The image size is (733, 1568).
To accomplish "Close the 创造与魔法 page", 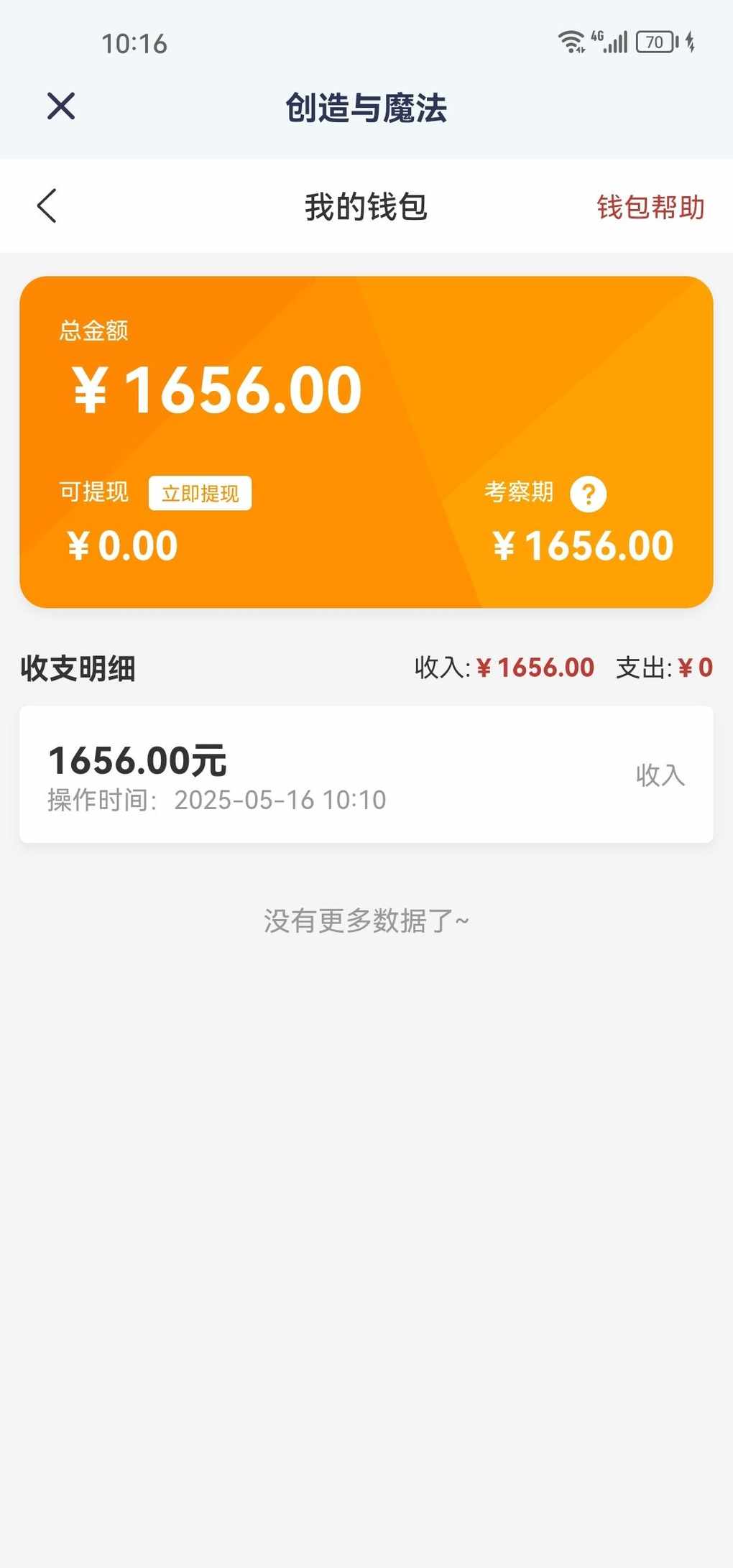I will pos(61,106).
